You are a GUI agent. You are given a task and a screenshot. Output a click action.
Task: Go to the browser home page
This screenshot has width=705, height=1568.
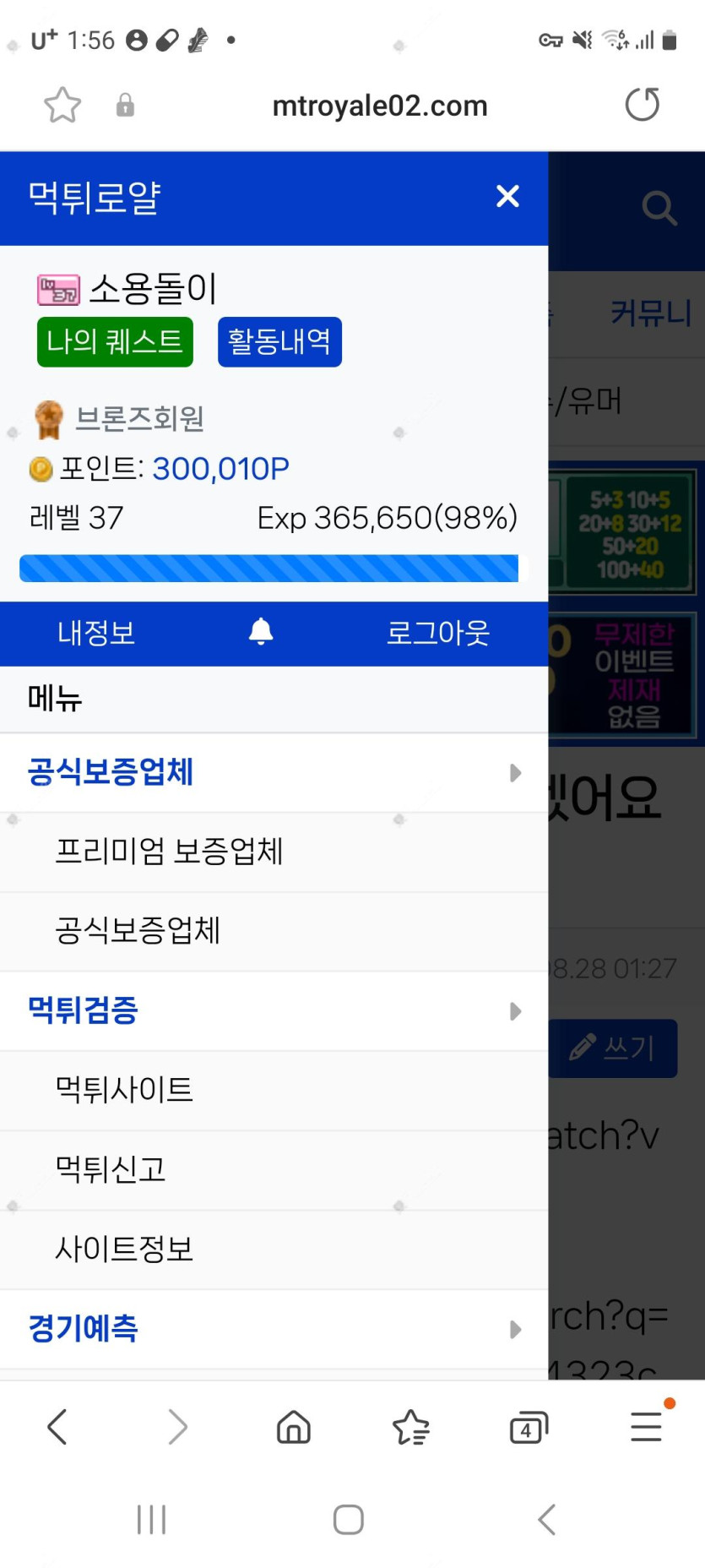[294, 1428]
